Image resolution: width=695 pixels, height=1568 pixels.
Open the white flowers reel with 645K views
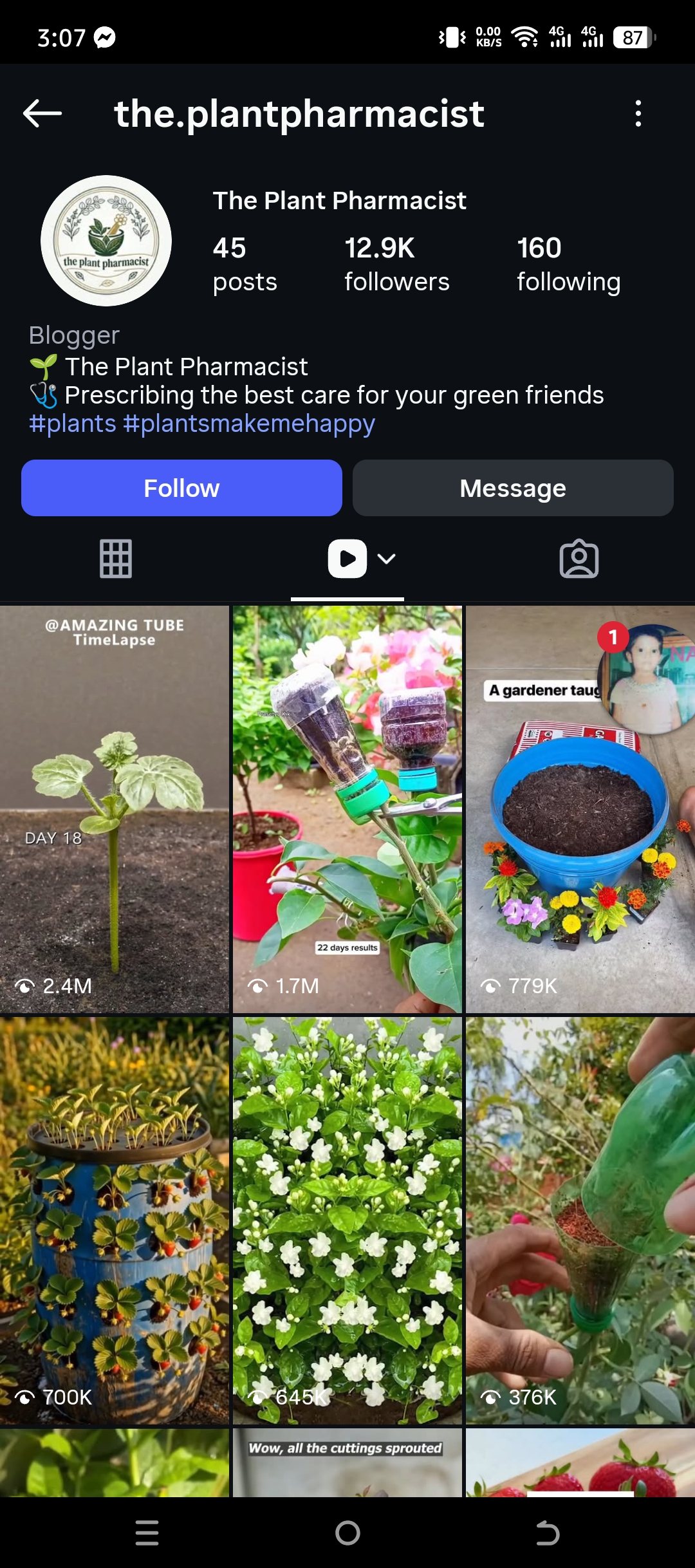347,1220
